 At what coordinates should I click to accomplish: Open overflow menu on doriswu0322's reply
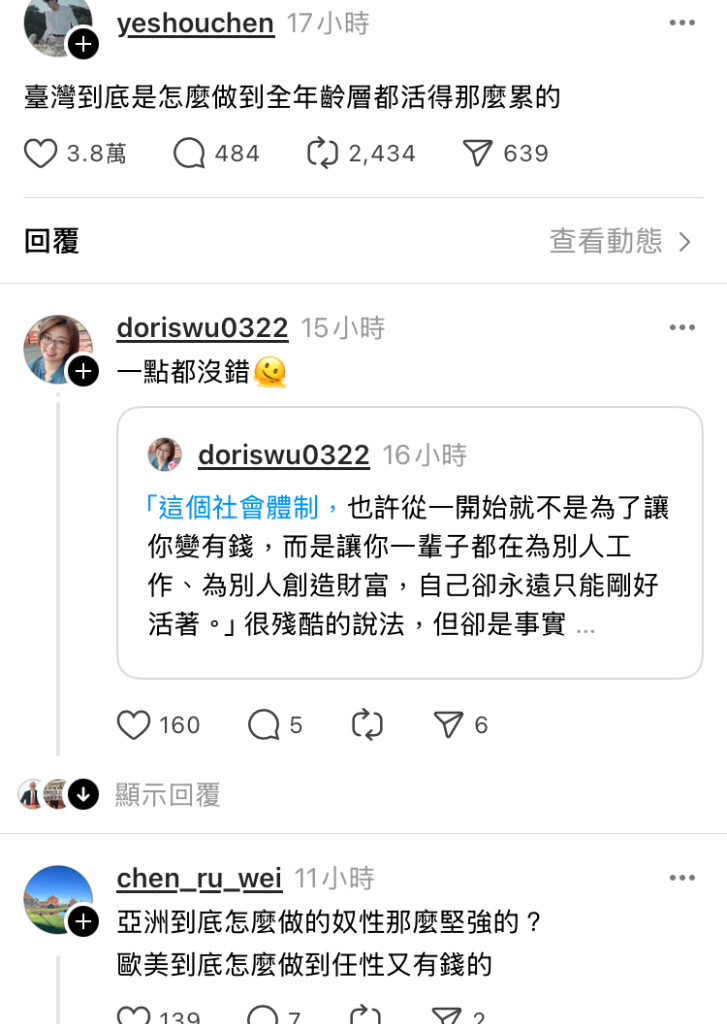tap(682, 328)
